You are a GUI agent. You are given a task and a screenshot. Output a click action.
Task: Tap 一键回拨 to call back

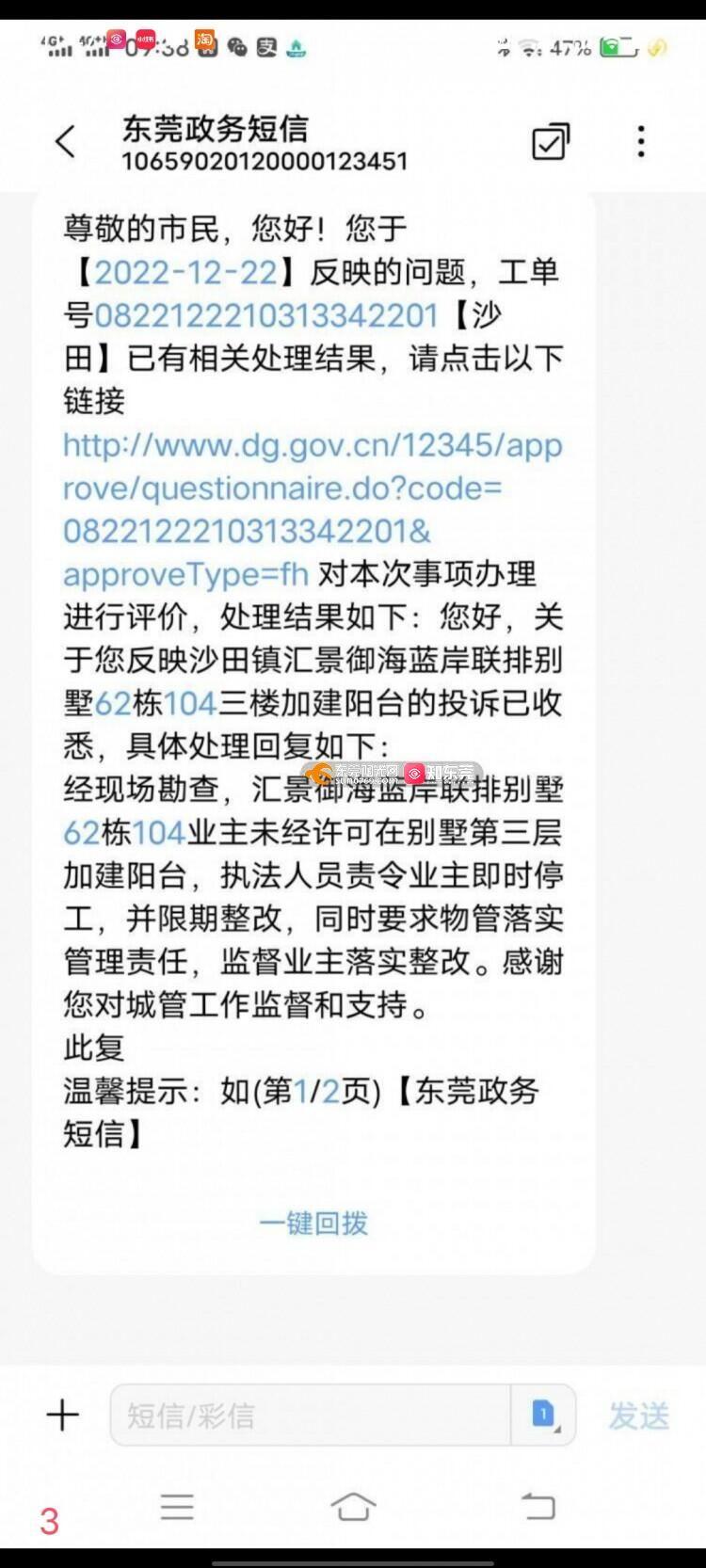pos(313,1223)
